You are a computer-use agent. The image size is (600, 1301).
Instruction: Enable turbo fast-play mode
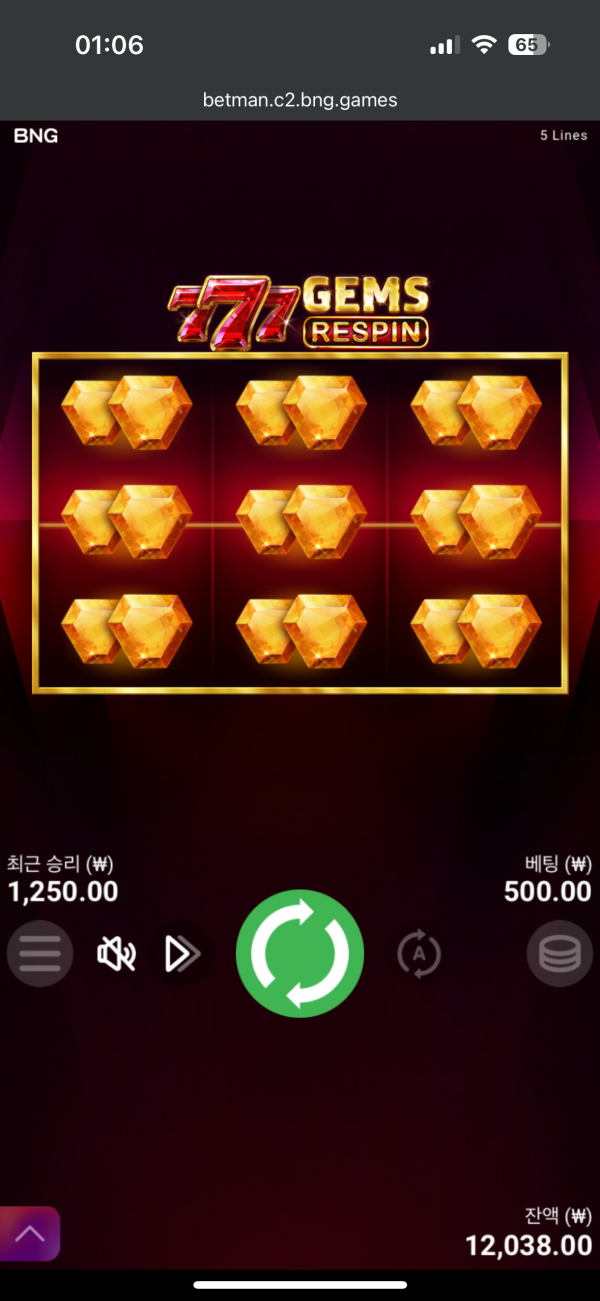pos(181,954)
